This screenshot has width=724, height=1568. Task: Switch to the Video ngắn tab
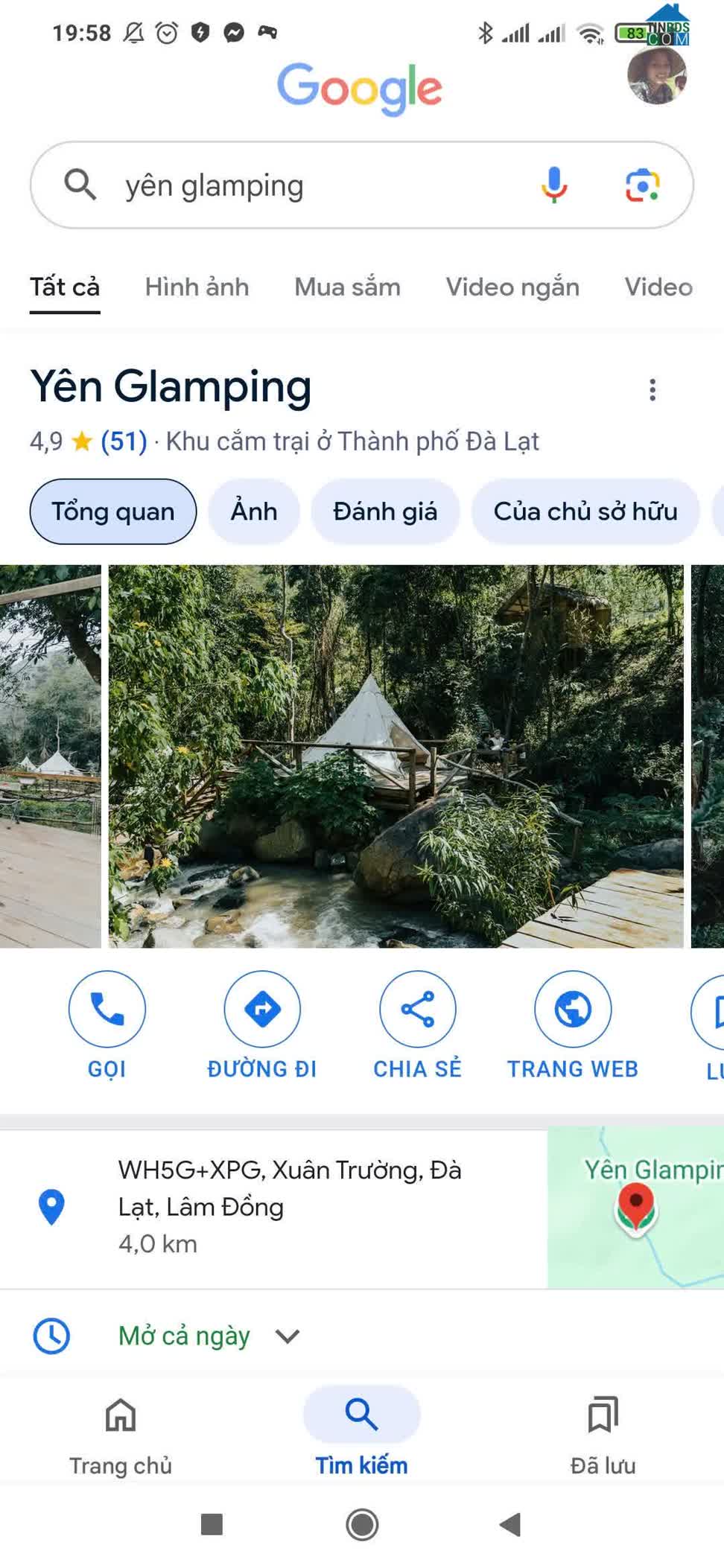pos(512,287)
